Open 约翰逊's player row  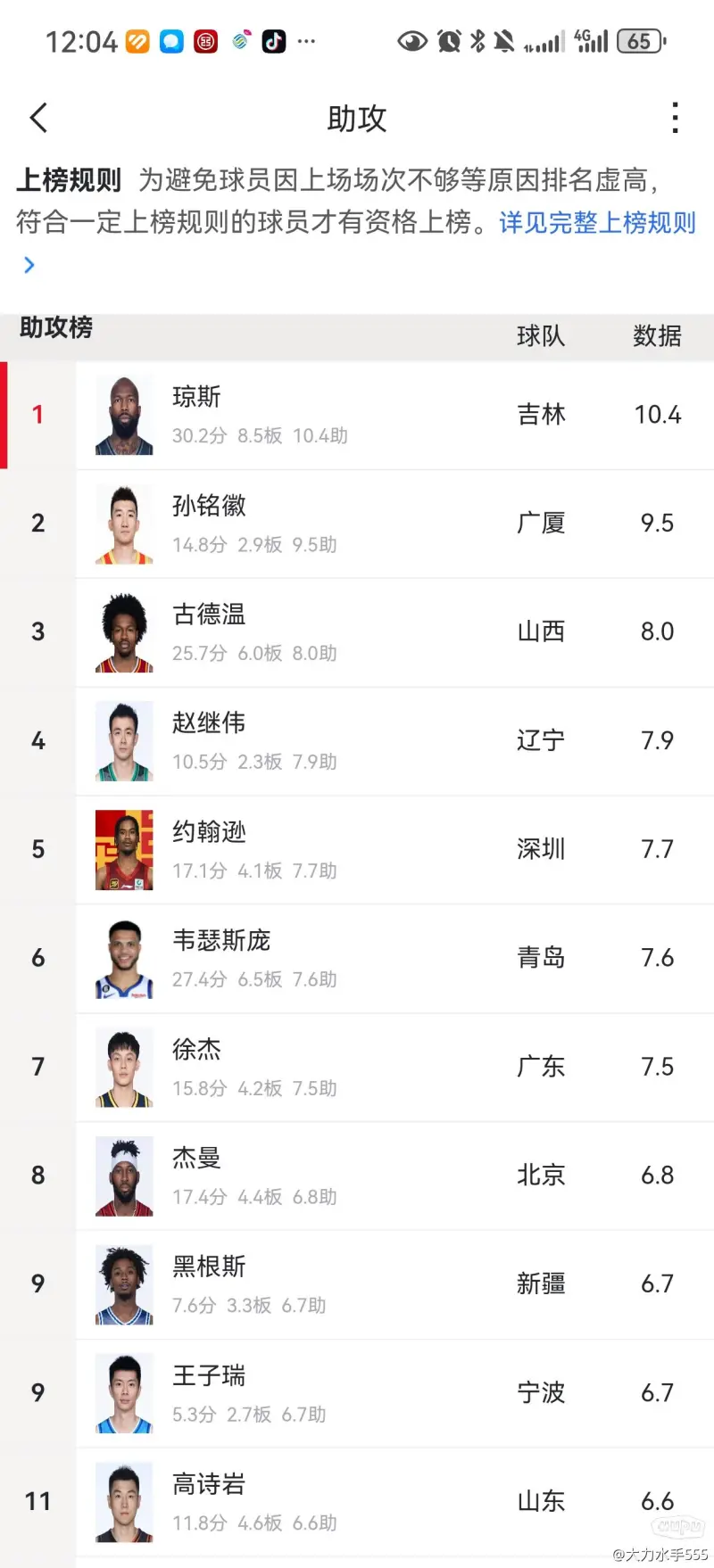pyautogui.click(x=357, y=850)
